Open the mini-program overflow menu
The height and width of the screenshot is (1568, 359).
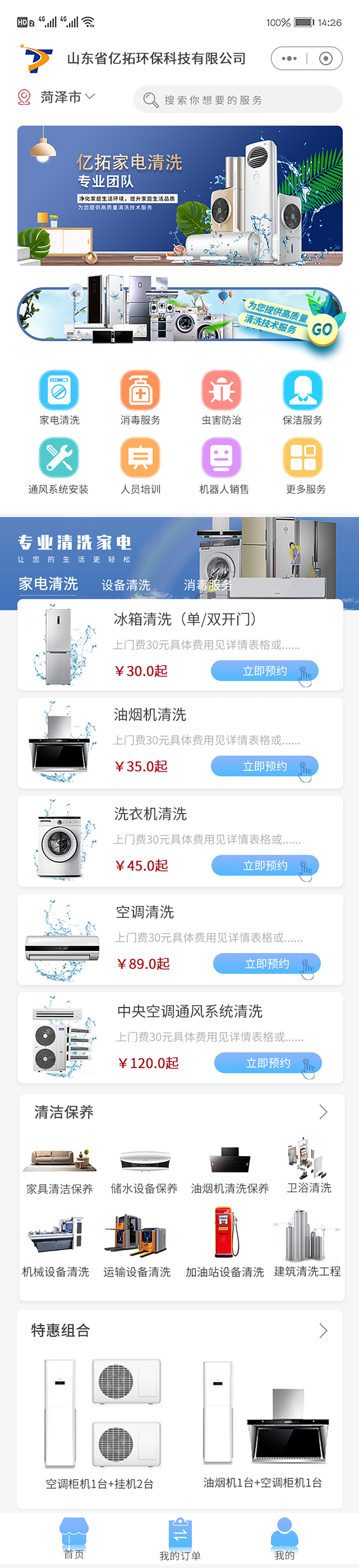pos(289,59)
